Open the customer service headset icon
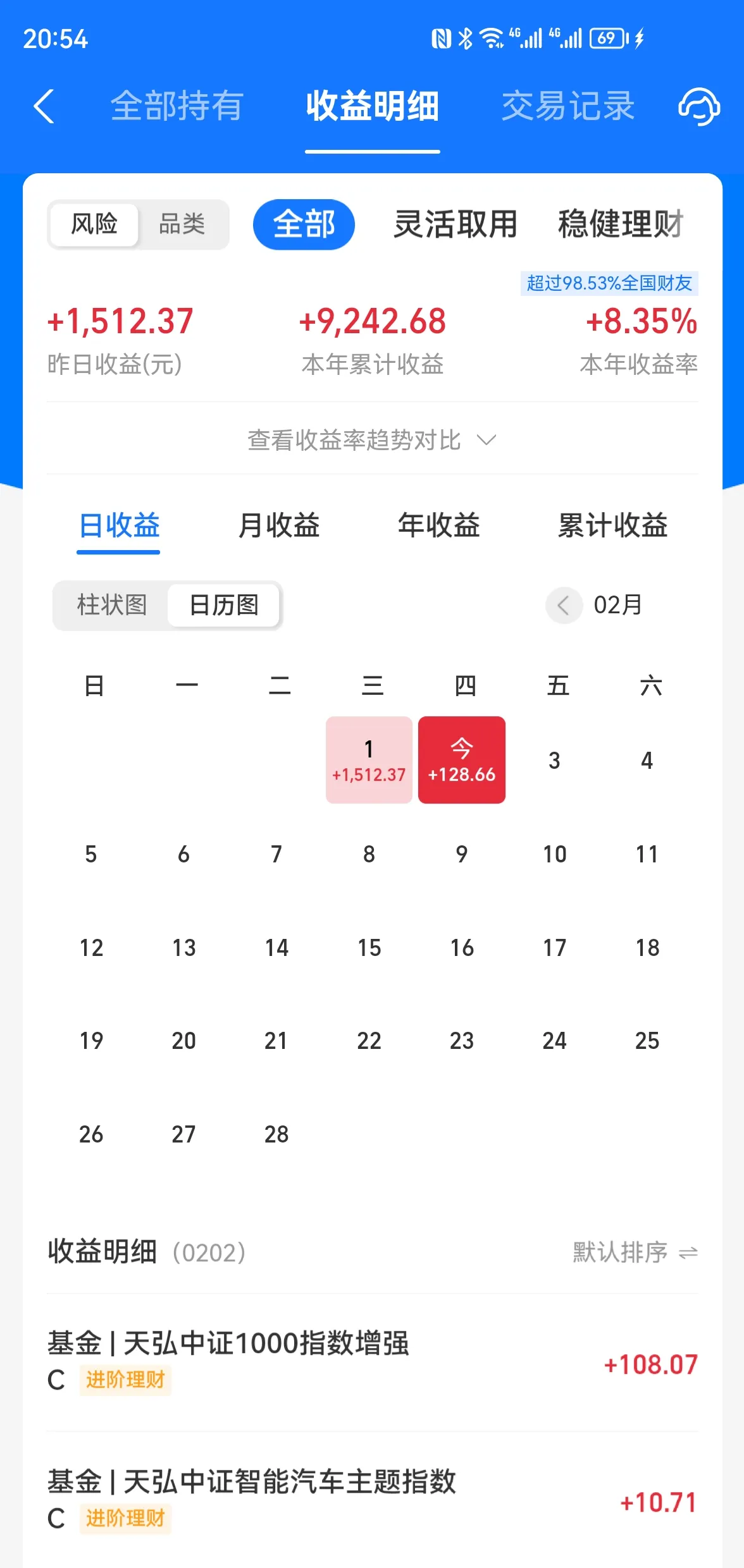The width and height of the screenshot is (744, 1568). pyautogui.click(x=698, y=106)
